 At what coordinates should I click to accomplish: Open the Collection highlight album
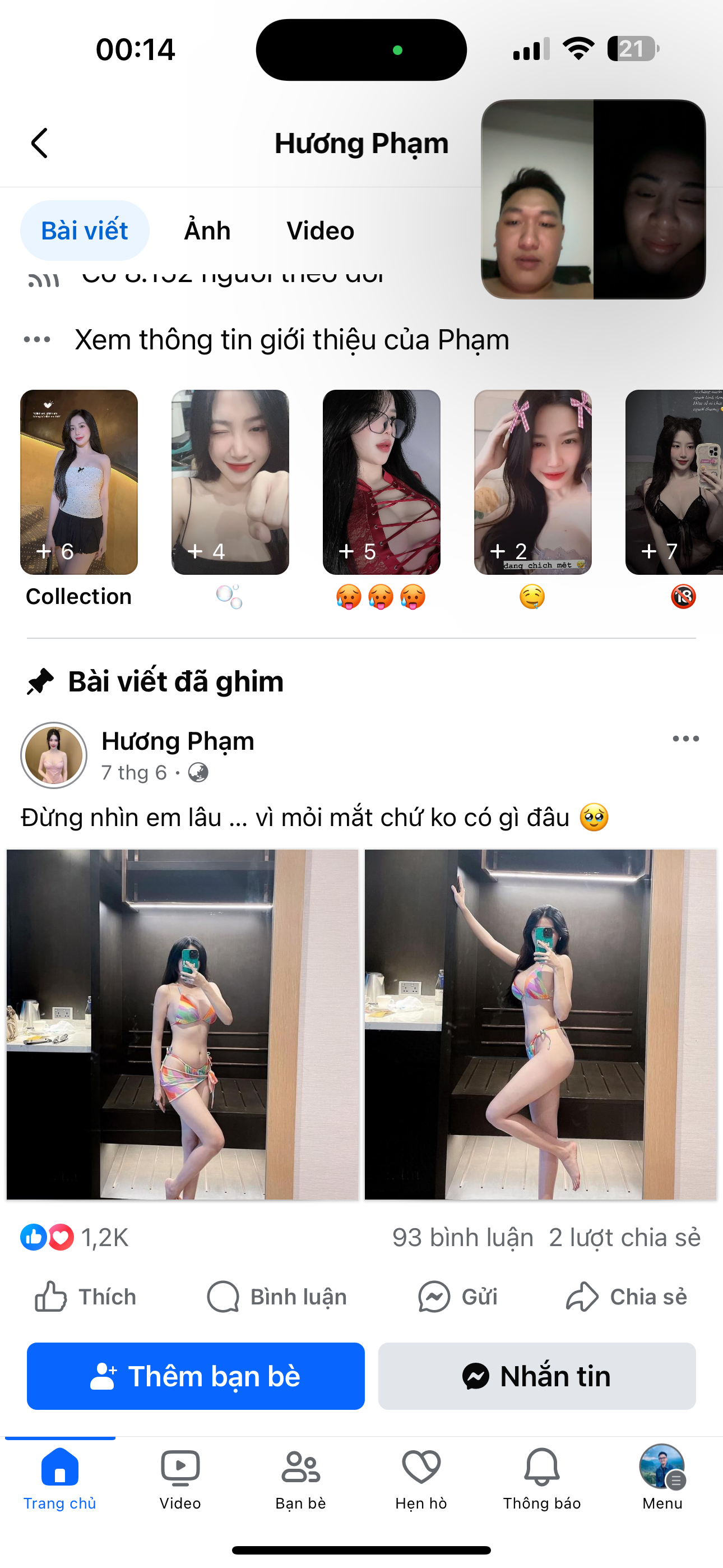[x=79, y=482]
